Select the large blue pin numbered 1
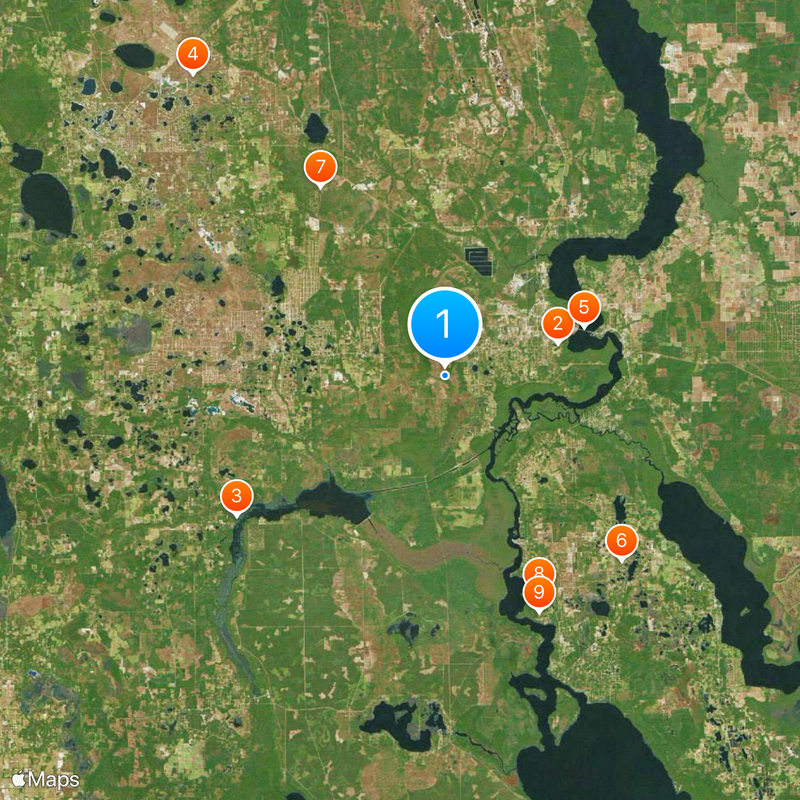The width and height of the screenshot is (800, 800). click(445, 324)
